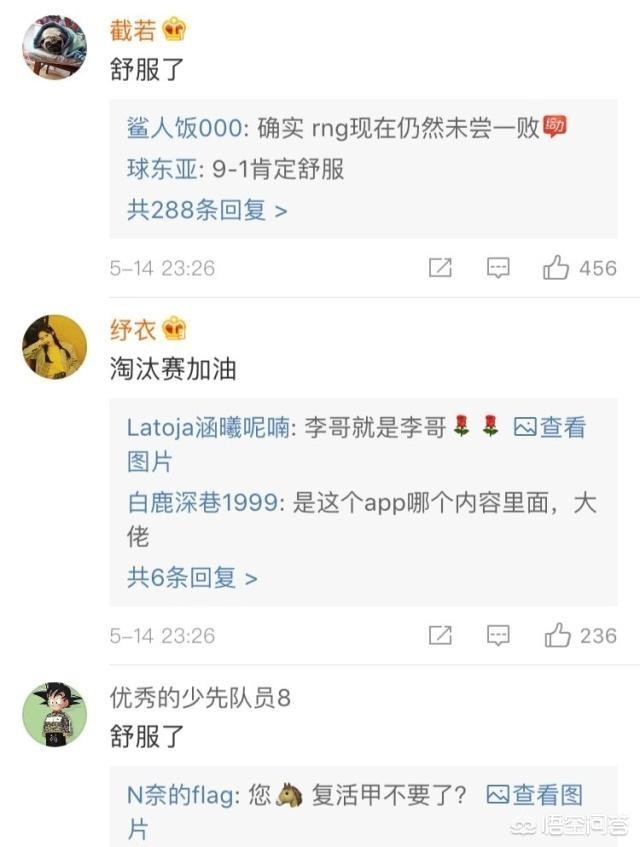Repost 截若's comment using the share icon
Screen dimensions: 640x847
click(x=440, y=268)
